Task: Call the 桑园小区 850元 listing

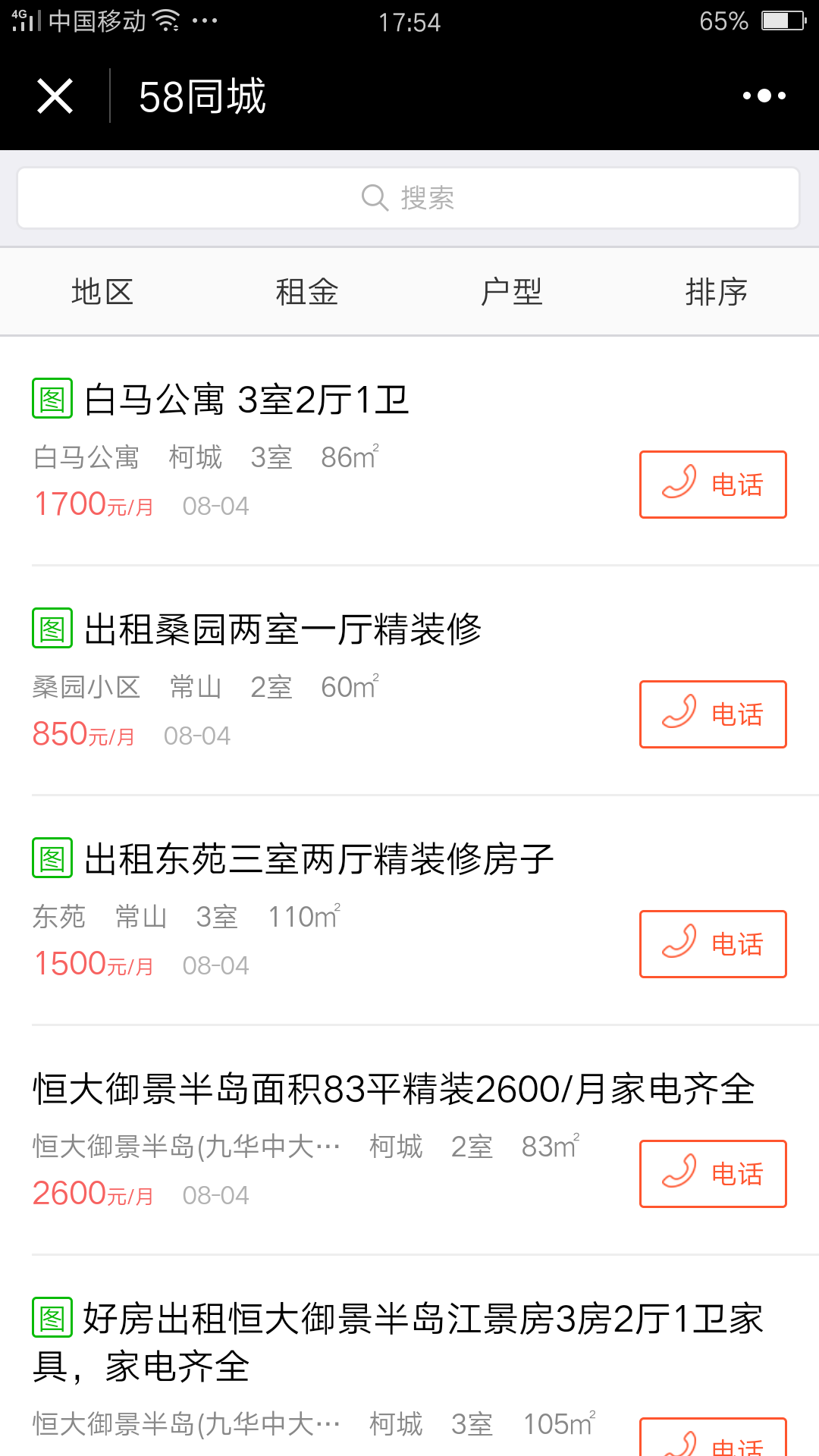Action: [x=713, y=714]
